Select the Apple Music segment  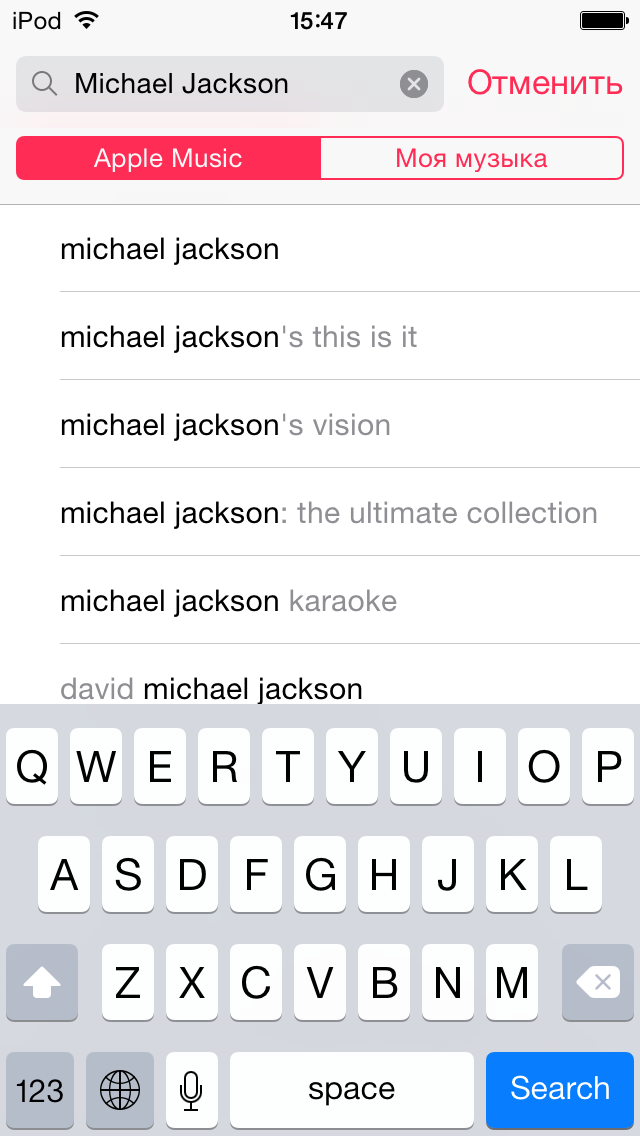click(x=168, y=158)
